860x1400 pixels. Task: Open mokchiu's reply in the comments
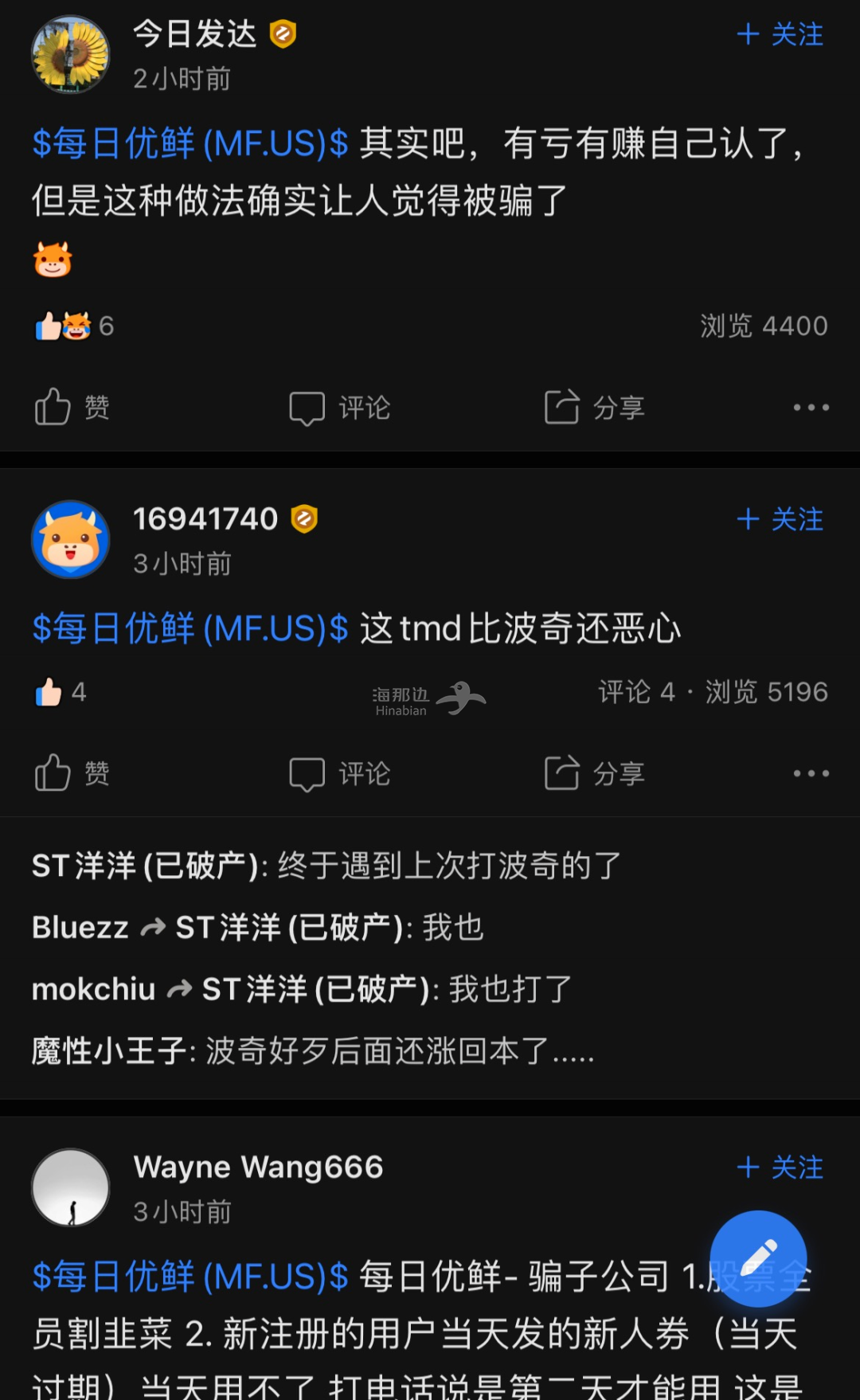[x=93, y=989]
